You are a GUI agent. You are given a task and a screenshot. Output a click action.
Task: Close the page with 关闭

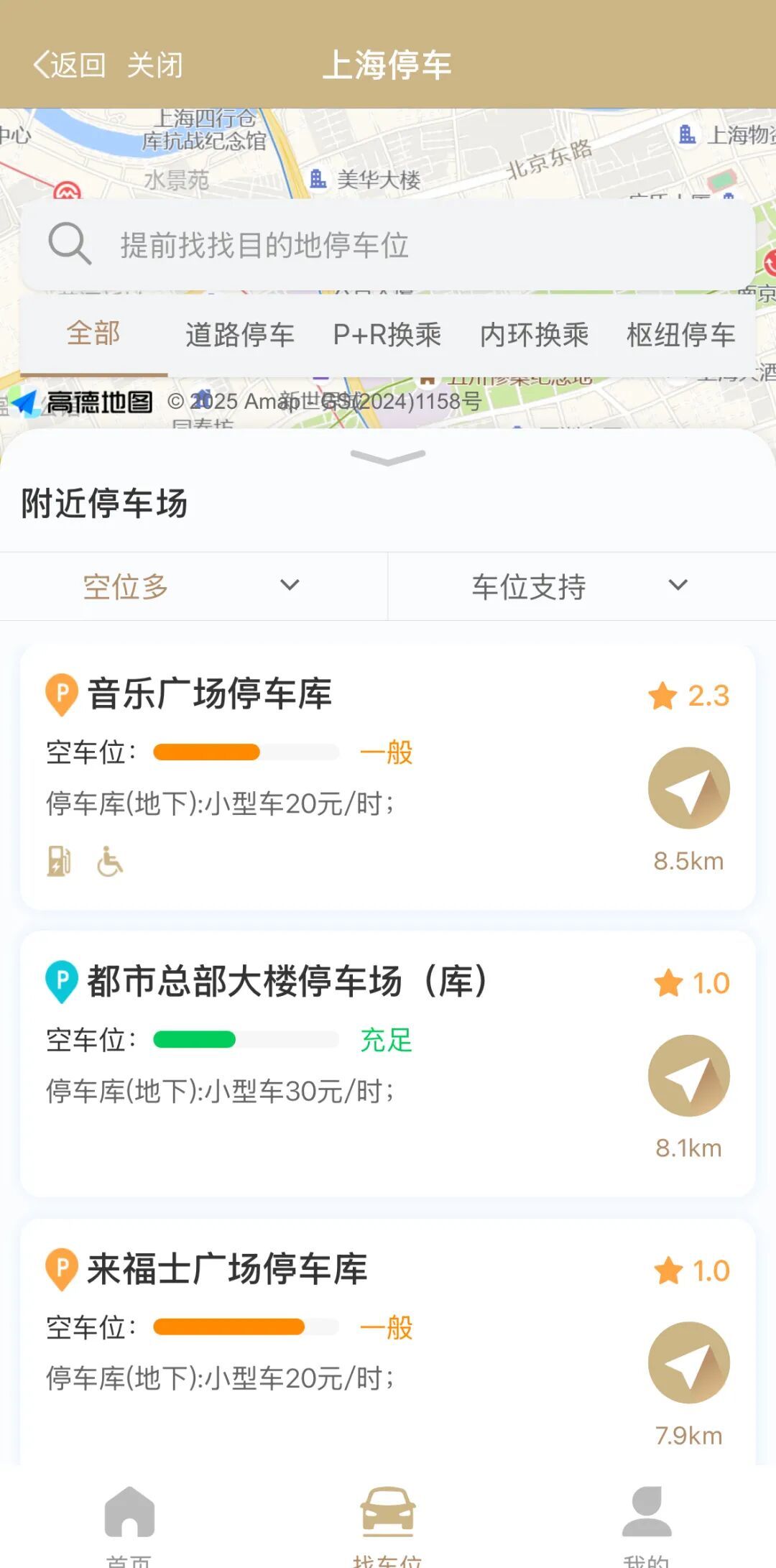click(155, 65)
